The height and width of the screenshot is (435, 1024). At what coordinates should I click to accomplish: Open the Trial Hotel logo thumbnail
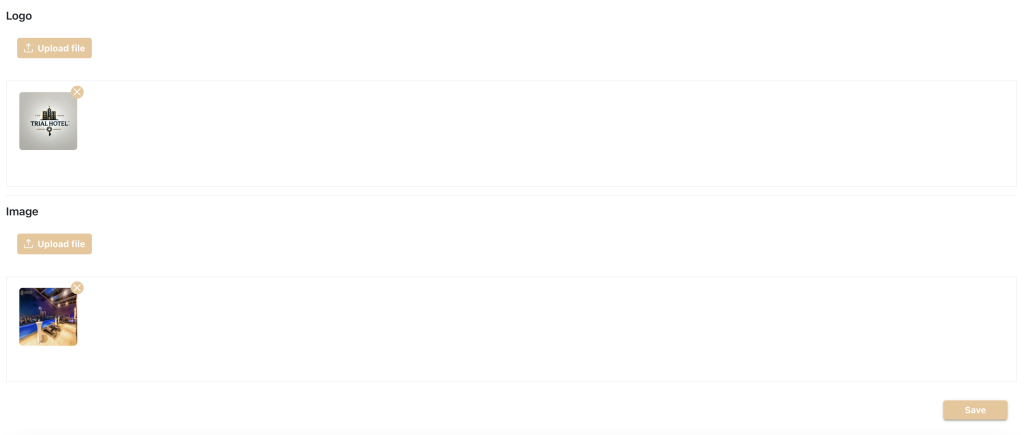click(47, 122)
